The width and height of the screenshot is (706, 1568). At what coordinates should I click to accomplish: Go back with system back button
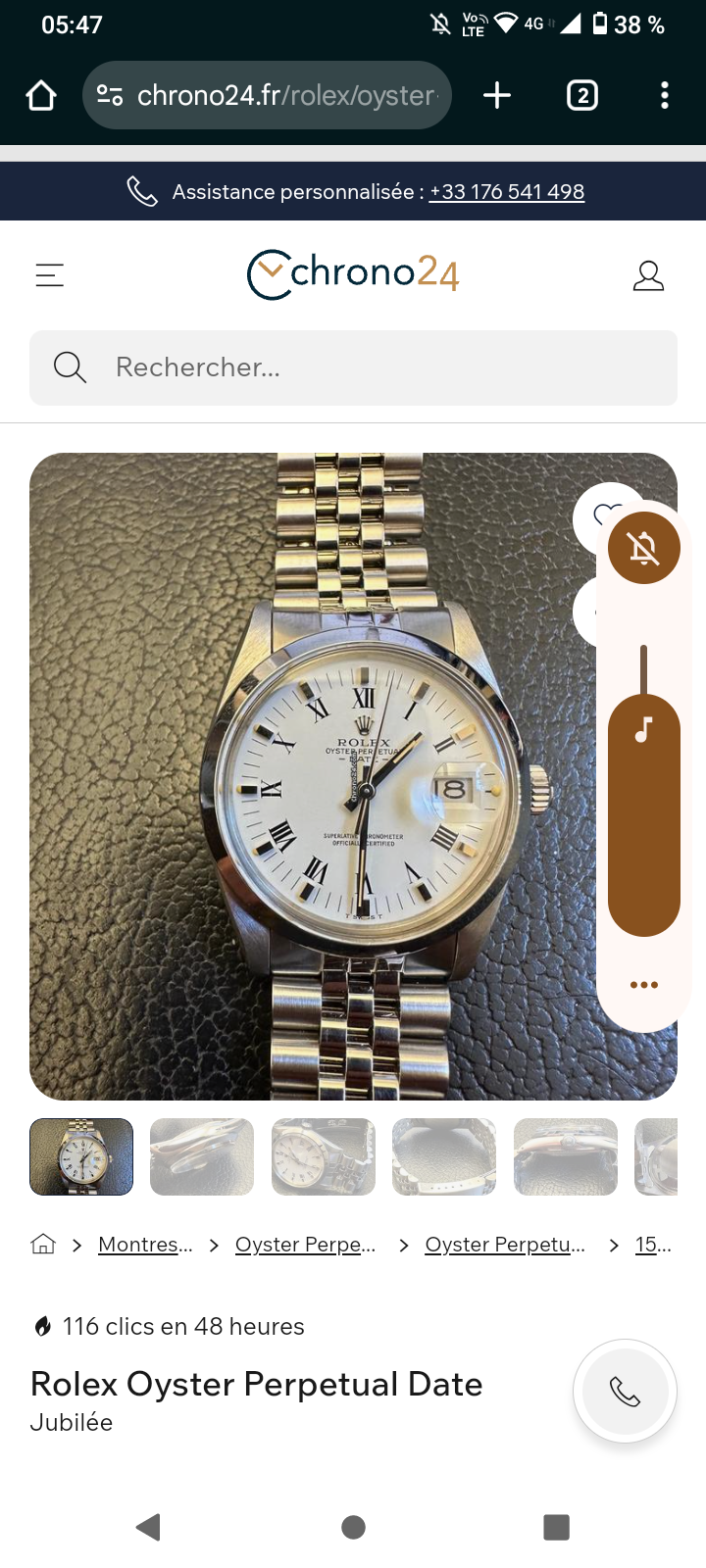(149, 1527)
